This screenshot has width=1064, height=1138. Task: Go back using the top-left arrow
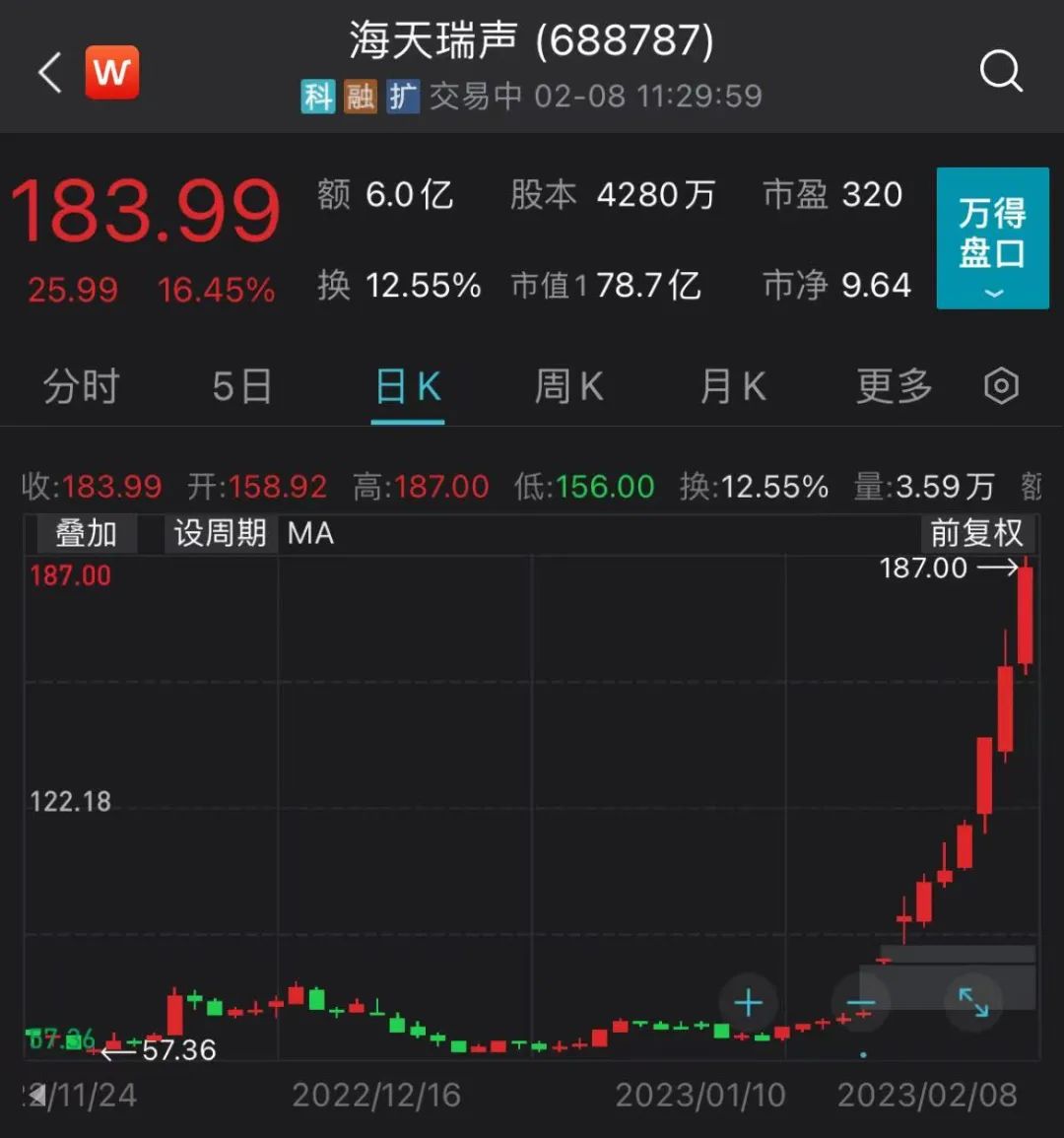pyautogui.click(x=49, y=73)
